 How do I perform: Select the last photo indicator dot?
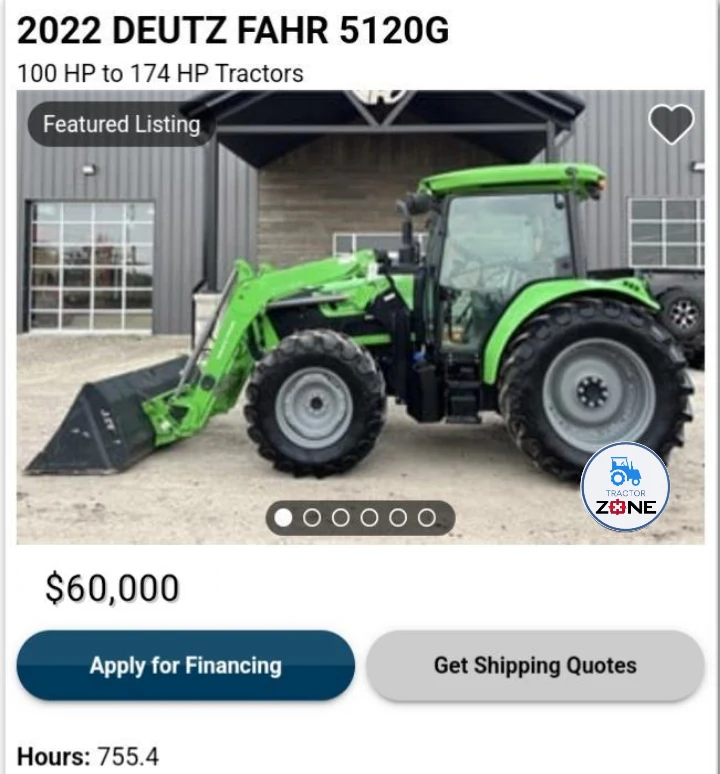(427, 517)
